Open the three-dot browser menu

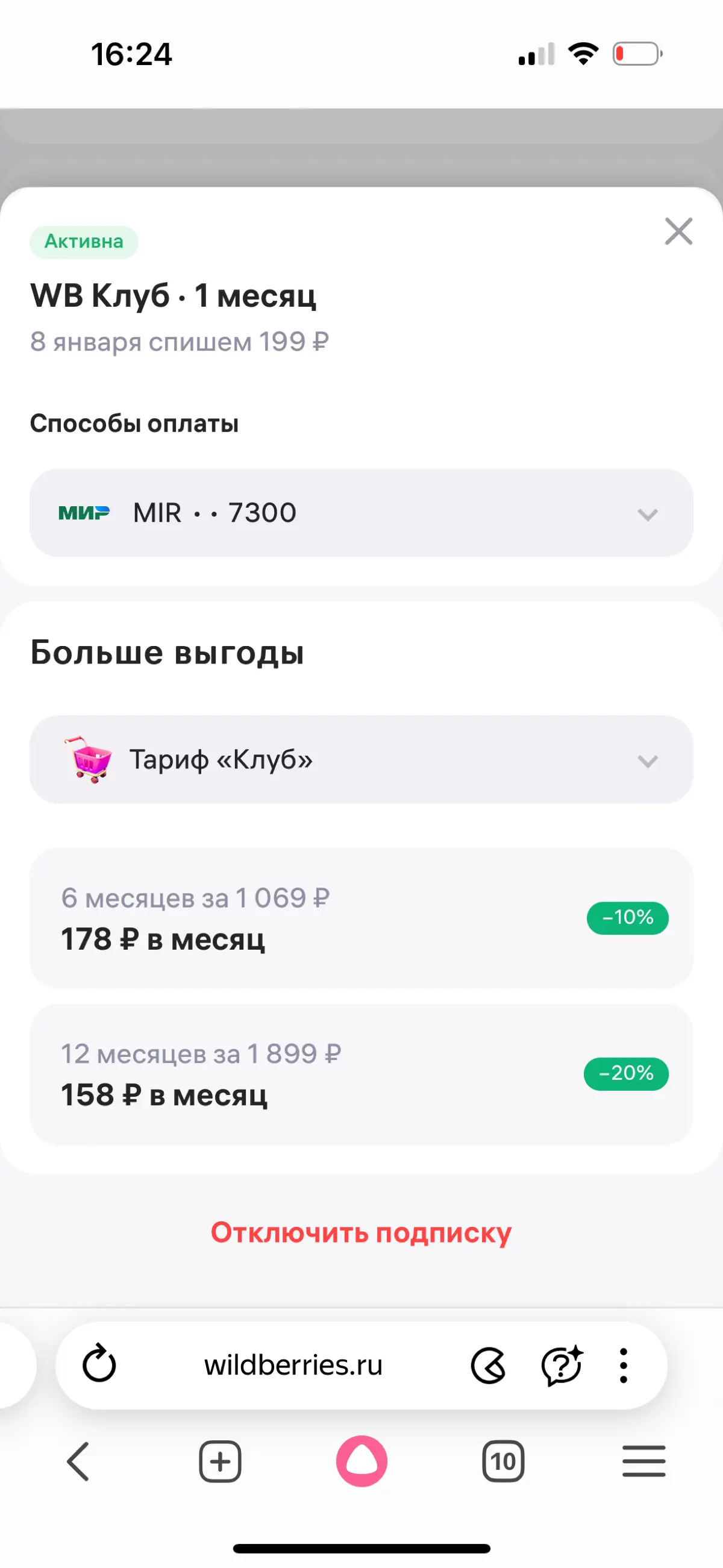click(x=622, y=1364)
